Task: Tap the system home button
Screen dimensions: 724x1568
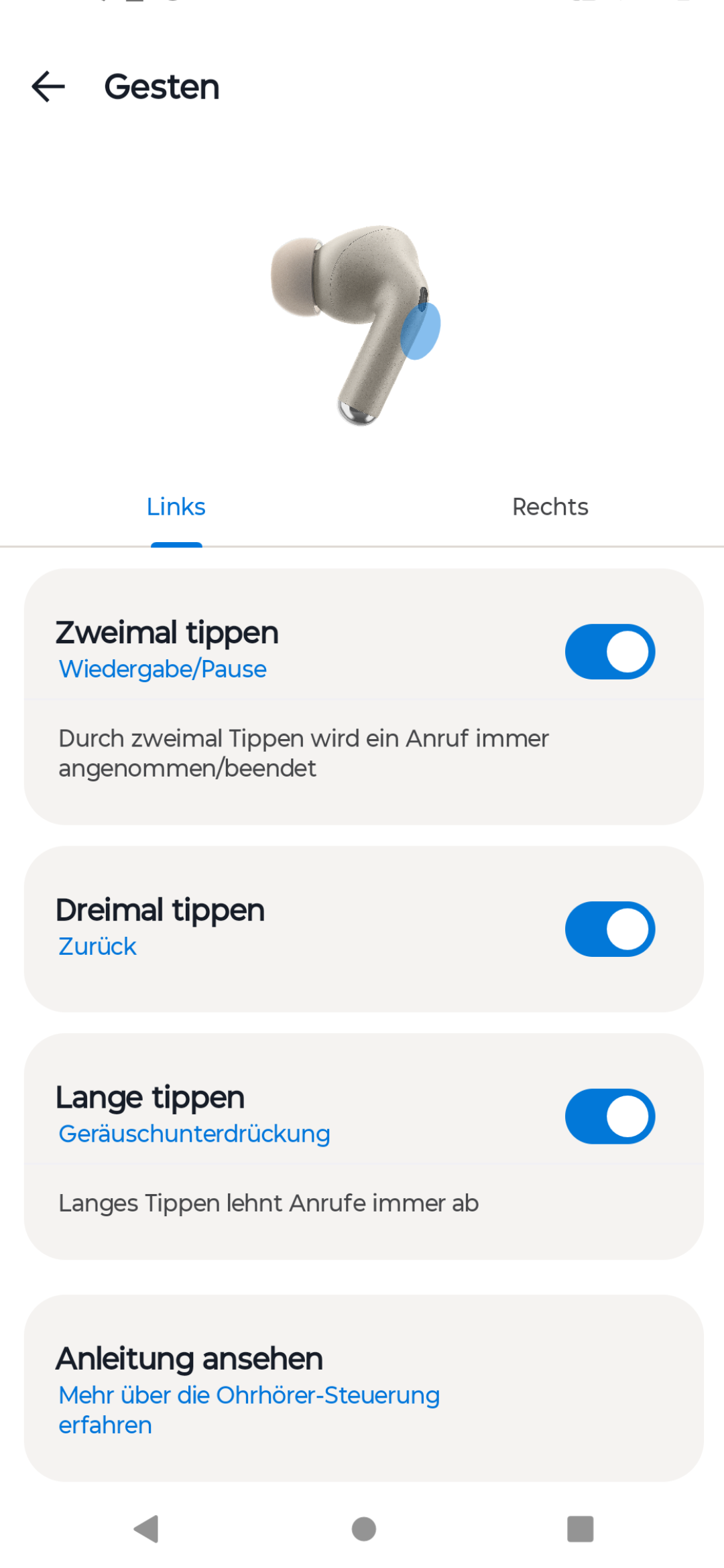Action: 363,1529
